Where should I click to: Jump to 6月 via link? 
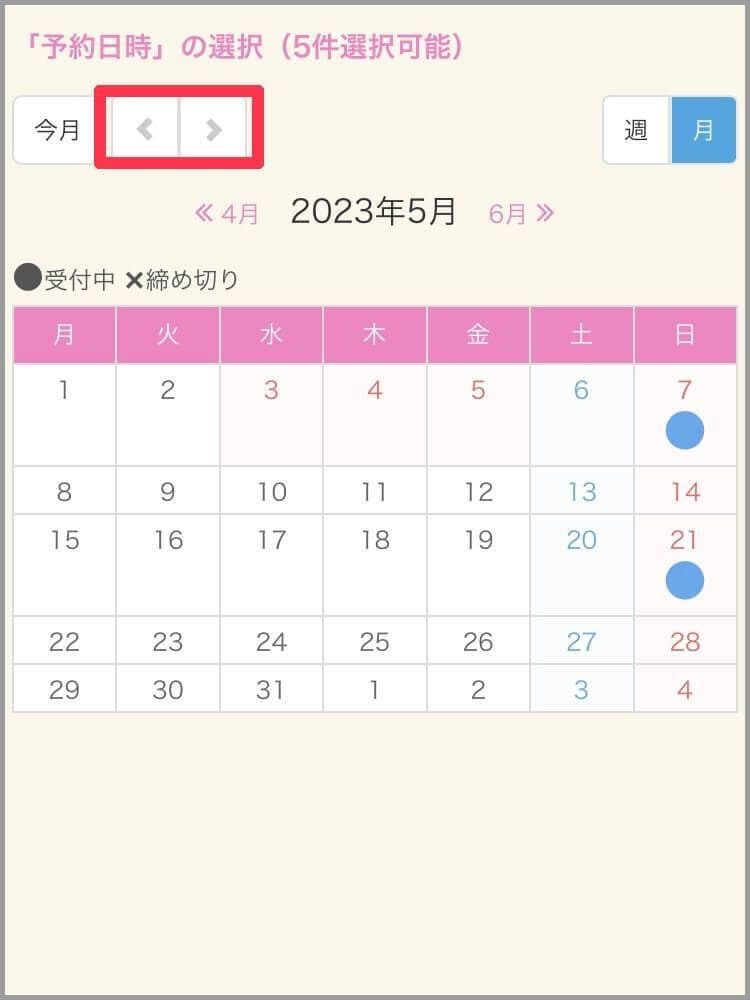coord(521,214)
